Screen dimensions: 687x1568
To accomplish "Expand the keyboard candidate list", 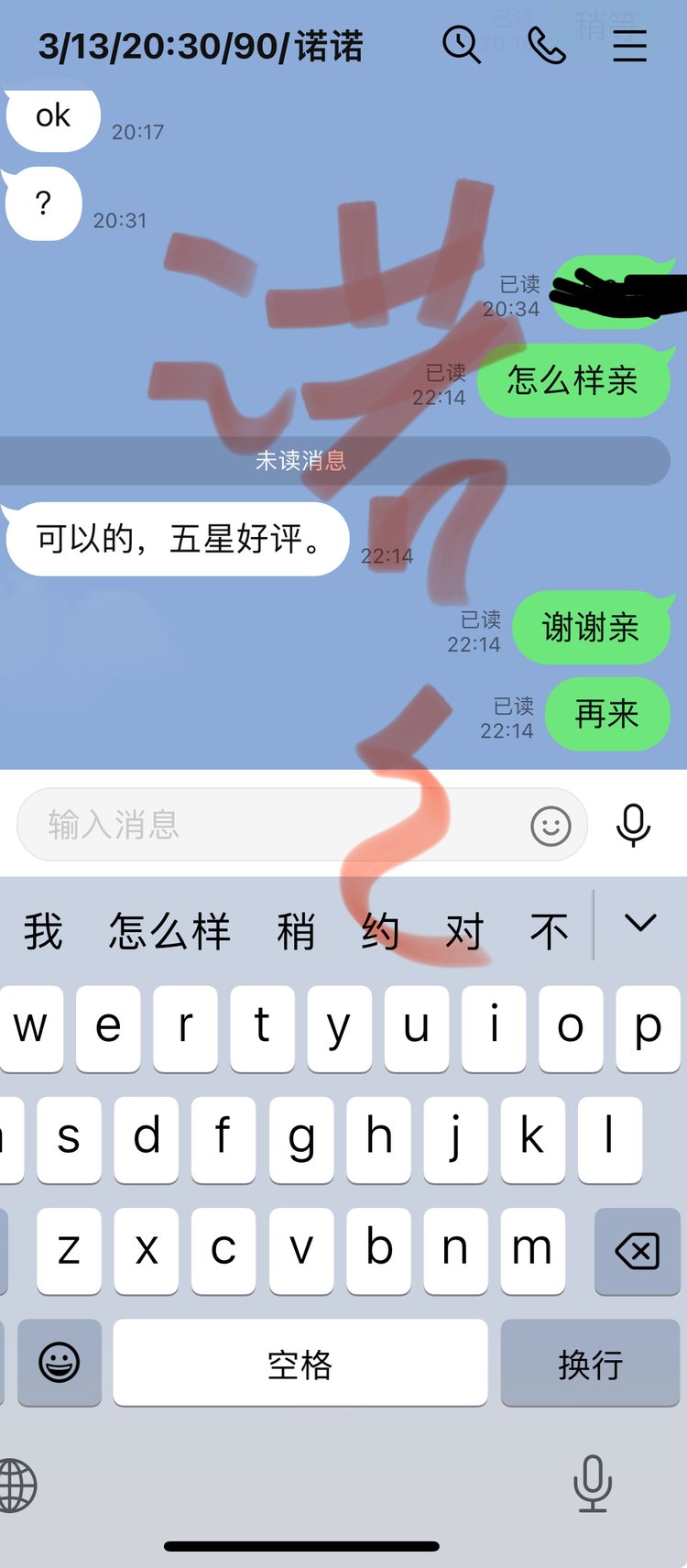I will coord(640,924).
